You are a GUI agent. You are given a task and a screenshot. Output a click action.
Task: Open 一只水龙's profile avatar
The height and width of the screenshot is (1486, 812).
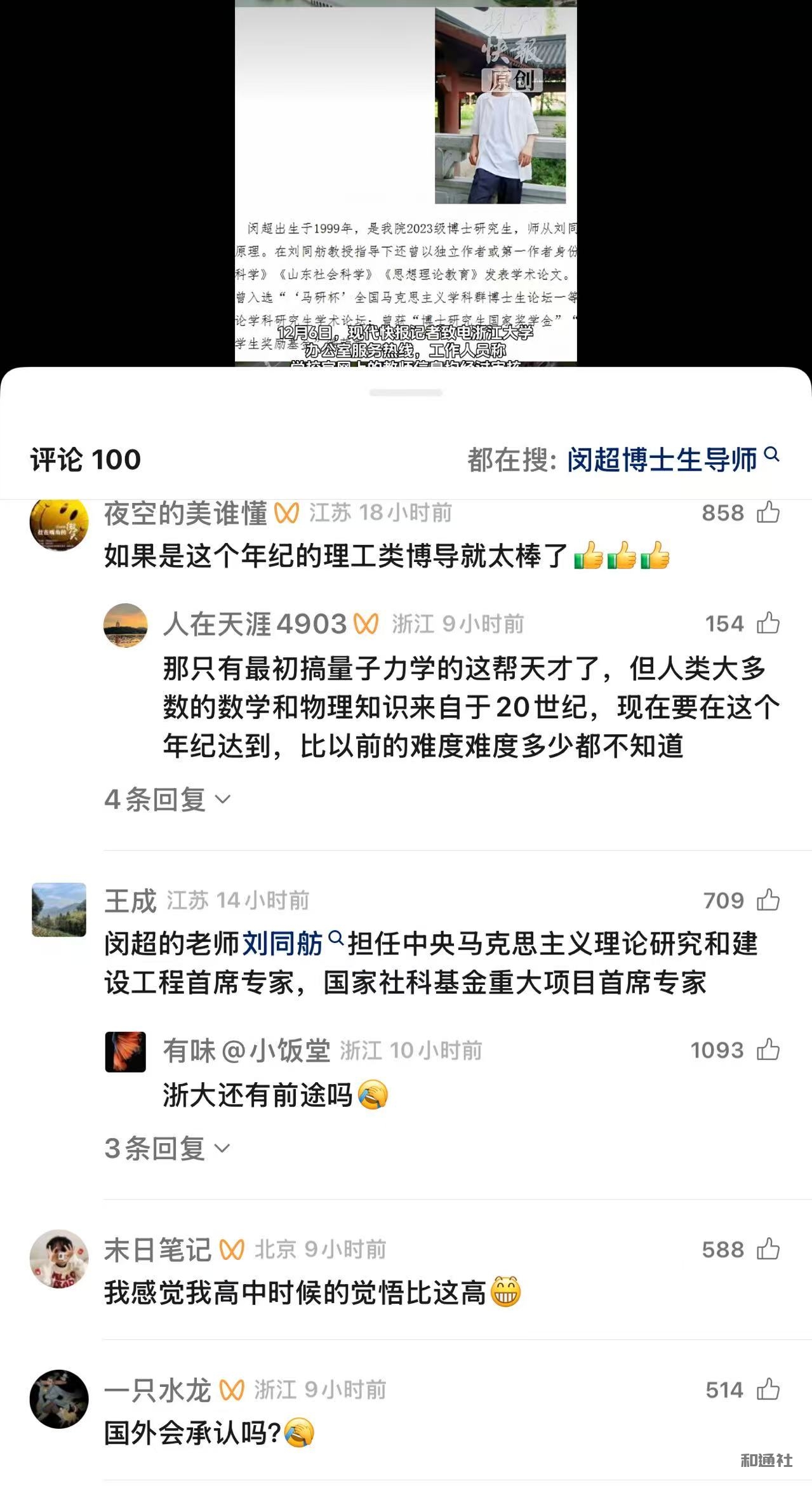tap(59, 1399)
